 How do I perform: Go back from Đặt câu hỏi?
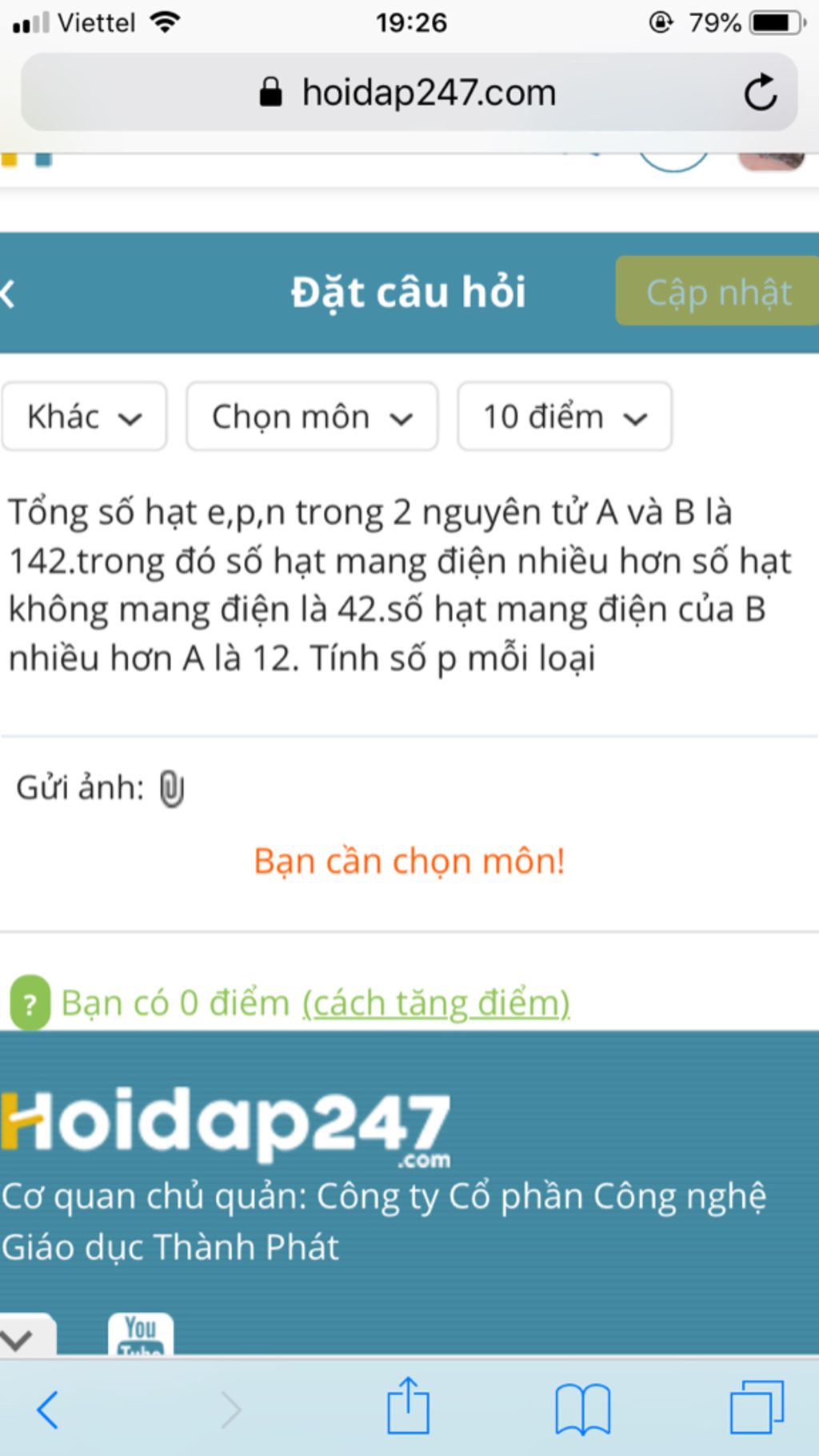[x=10, y=293]
